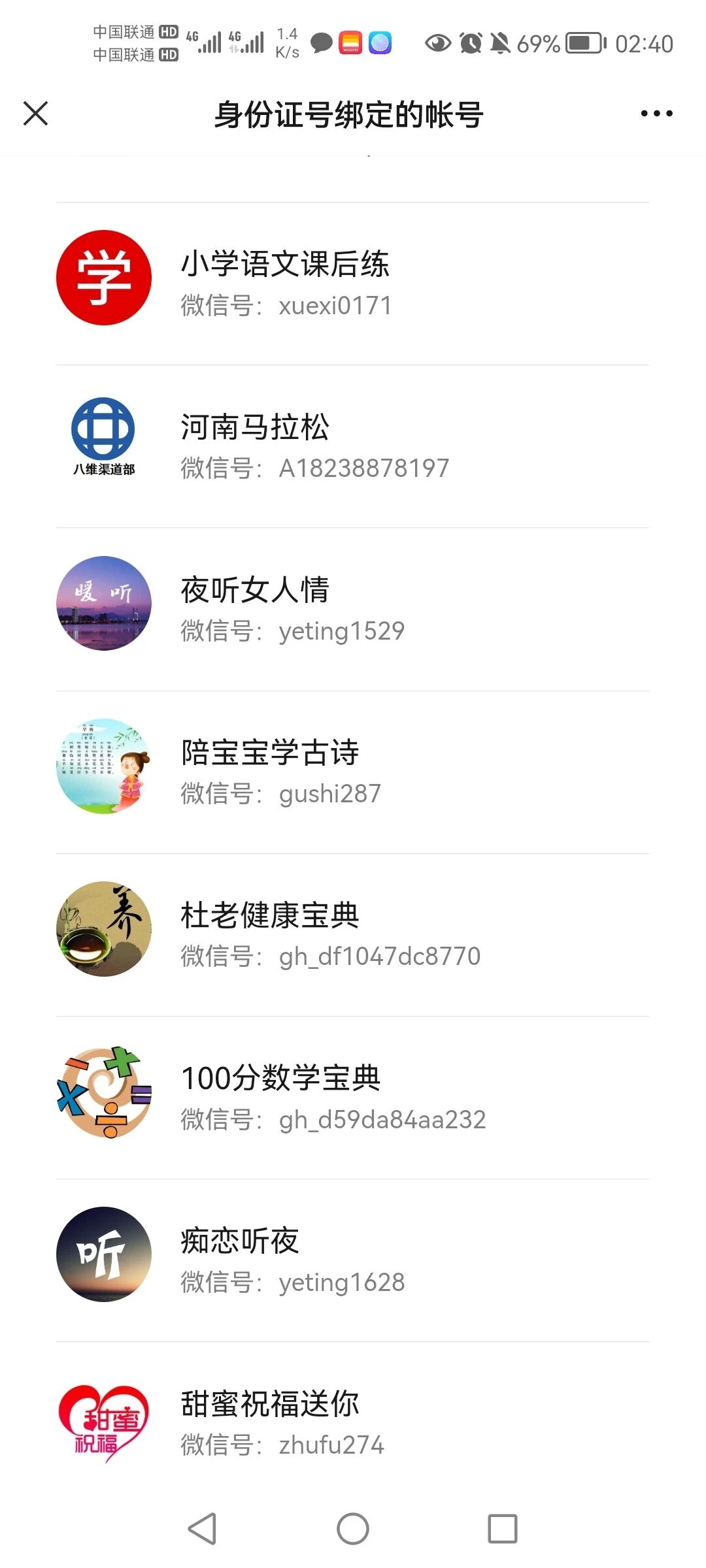Select the 河南马拉松 account row

[x=352, y=446]
